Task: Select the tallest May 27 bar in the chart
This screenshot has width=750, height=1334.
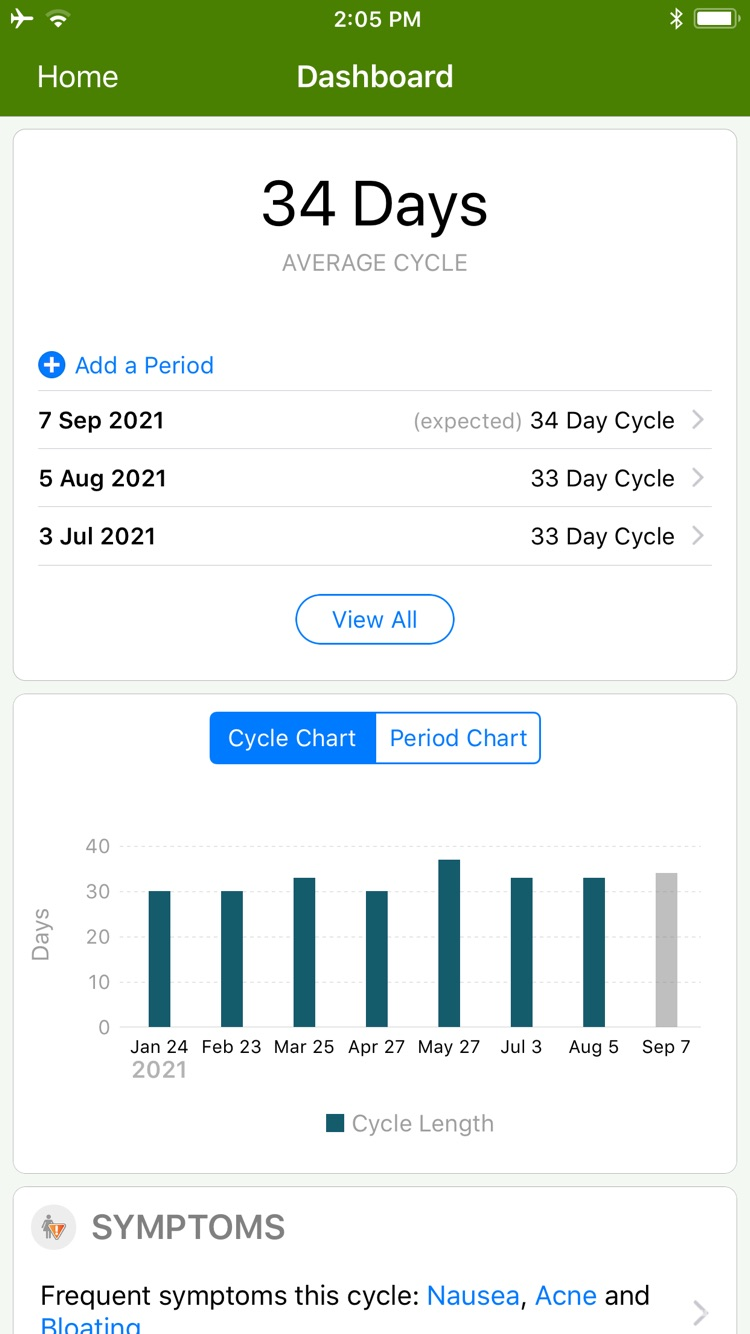Action: point(449,941)
